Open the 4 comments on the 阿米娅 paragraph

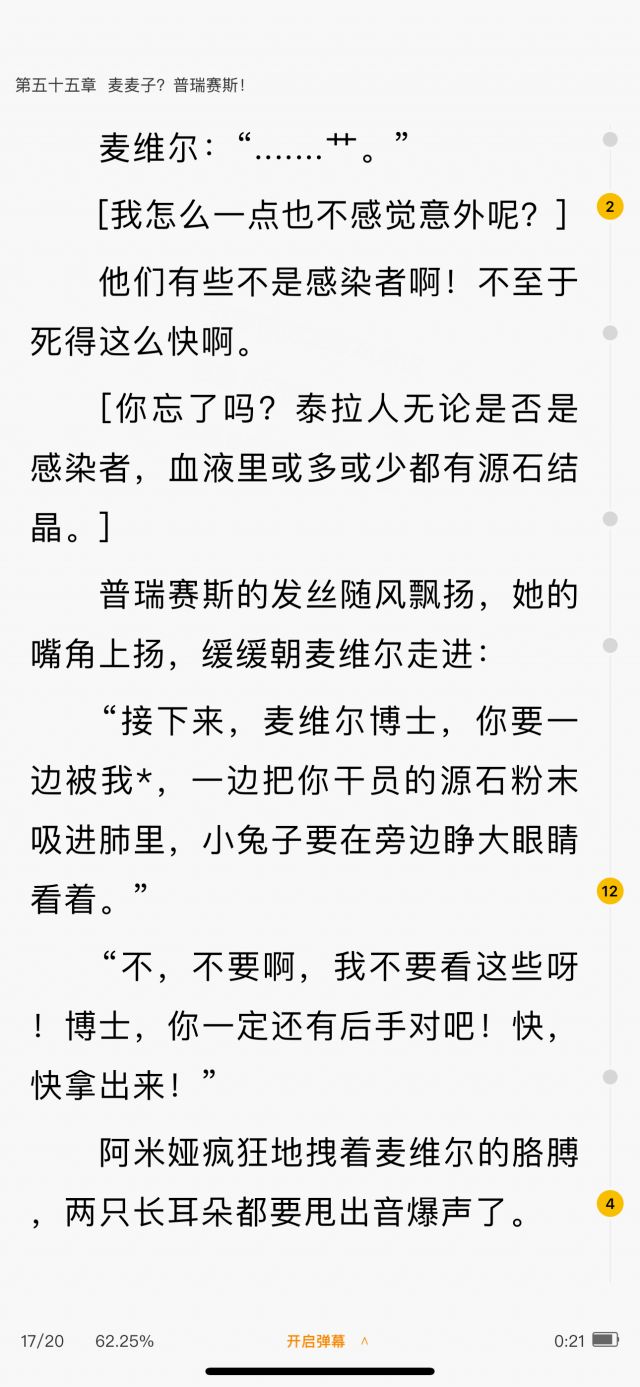(x=610, y=1203)
